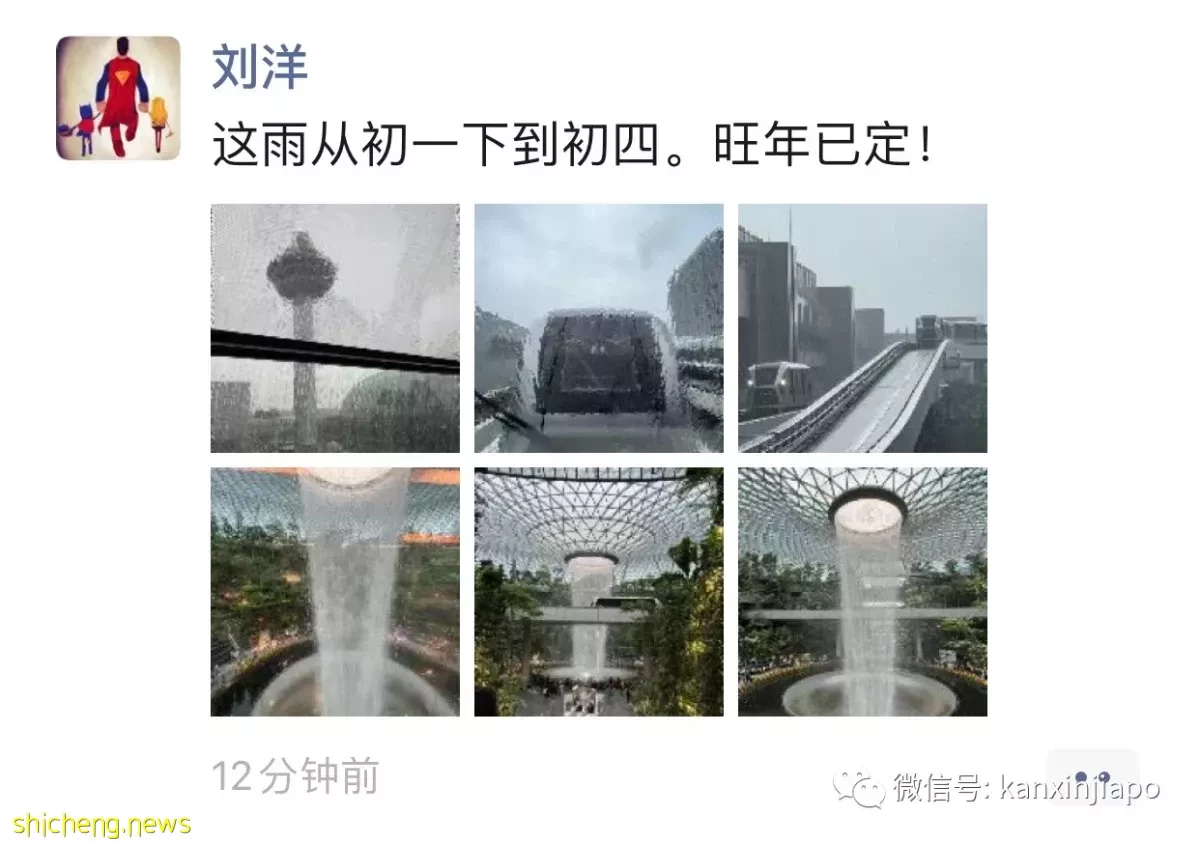Open the wide dome waterfall photo
This screenshot has width=1200, height=844.
[x=598, y=592]
